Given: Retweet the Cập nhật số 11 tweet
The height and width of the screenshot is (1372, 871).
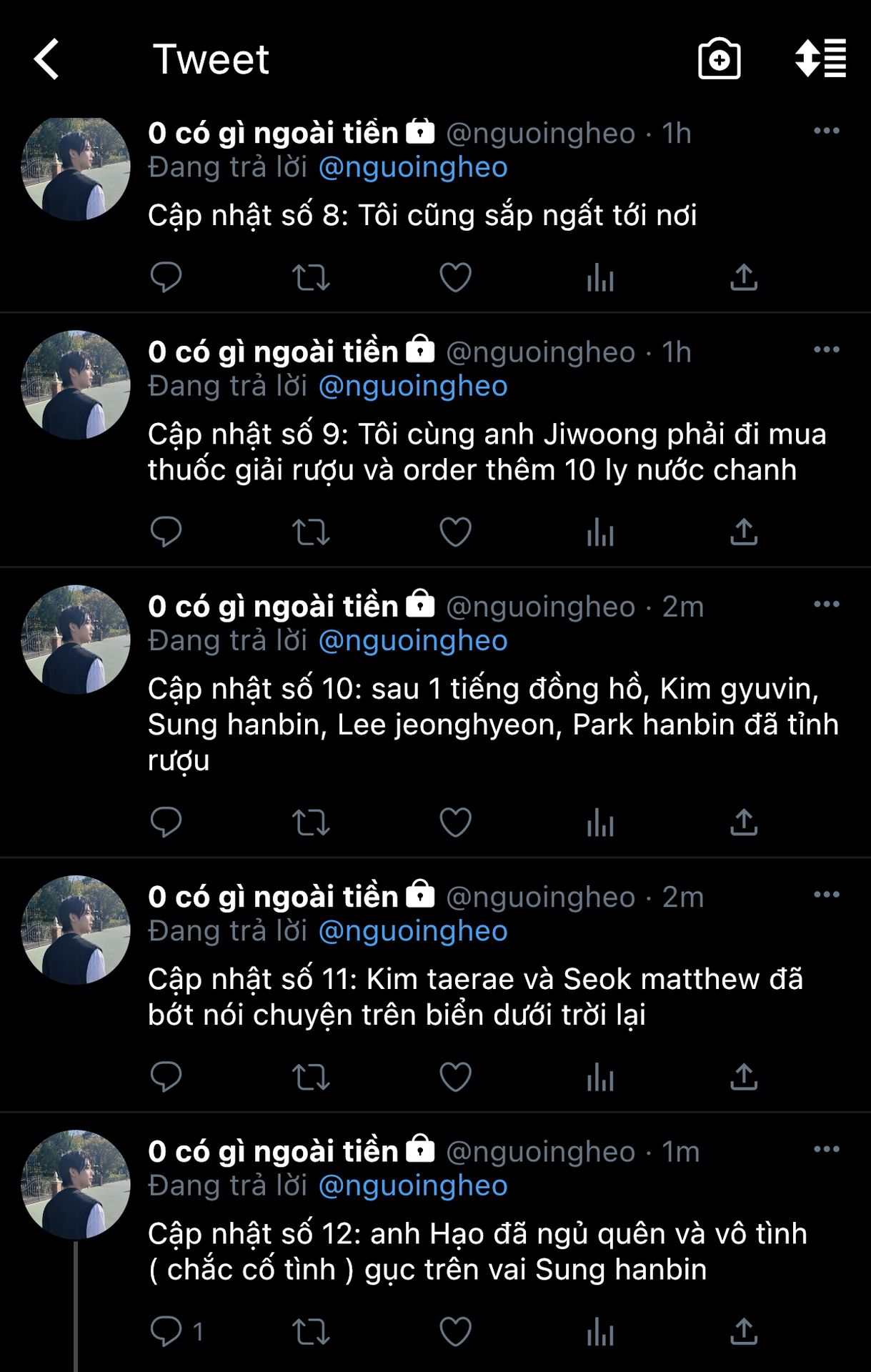Looking at the screenshot, I should (x=311, y=1077).
